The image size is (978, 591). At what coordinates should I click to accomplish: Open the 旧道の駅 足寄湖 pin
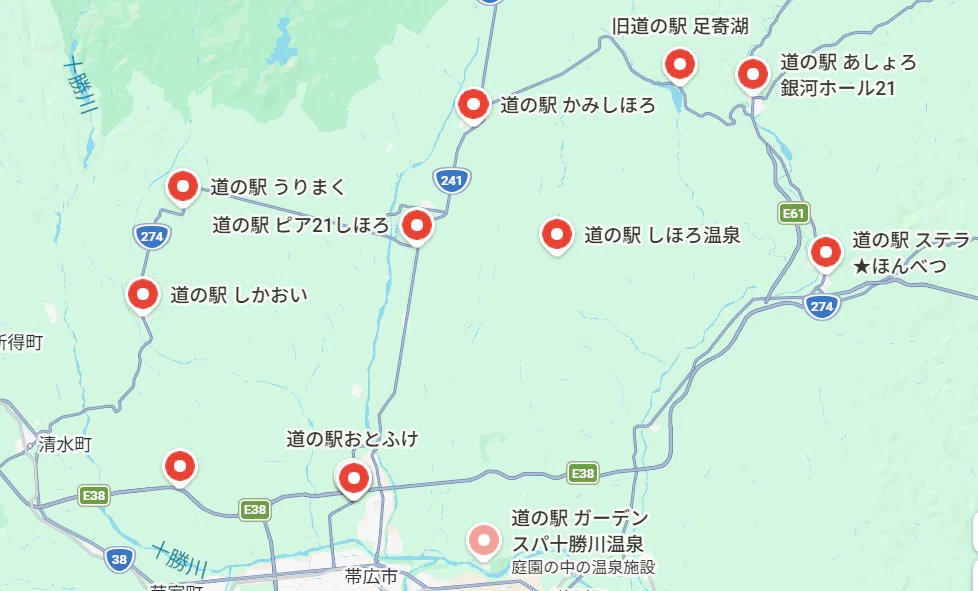pyautogui.click(x=679, y=66)
